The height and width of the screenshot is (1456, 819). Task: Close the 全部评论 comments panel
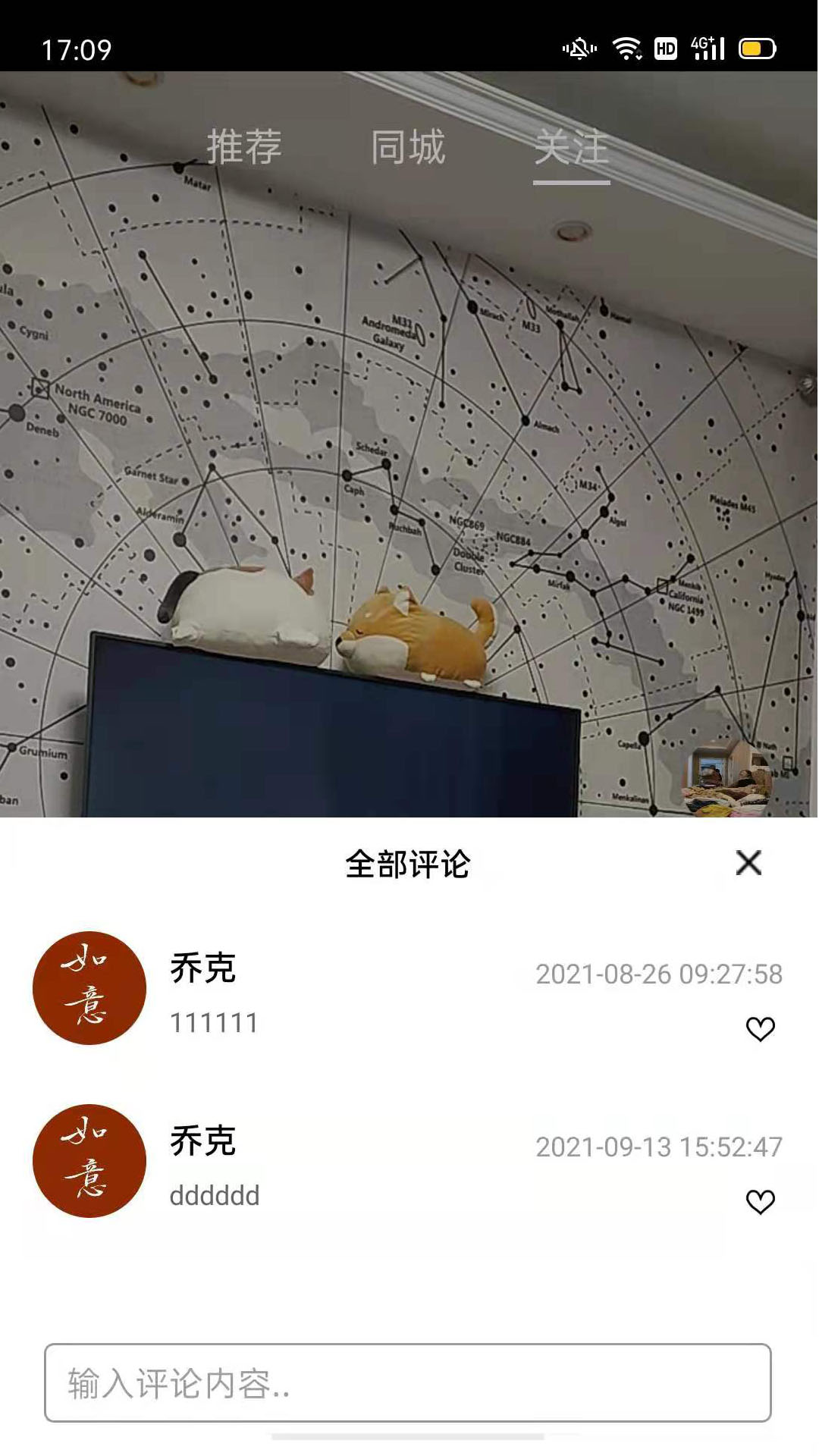748,862
